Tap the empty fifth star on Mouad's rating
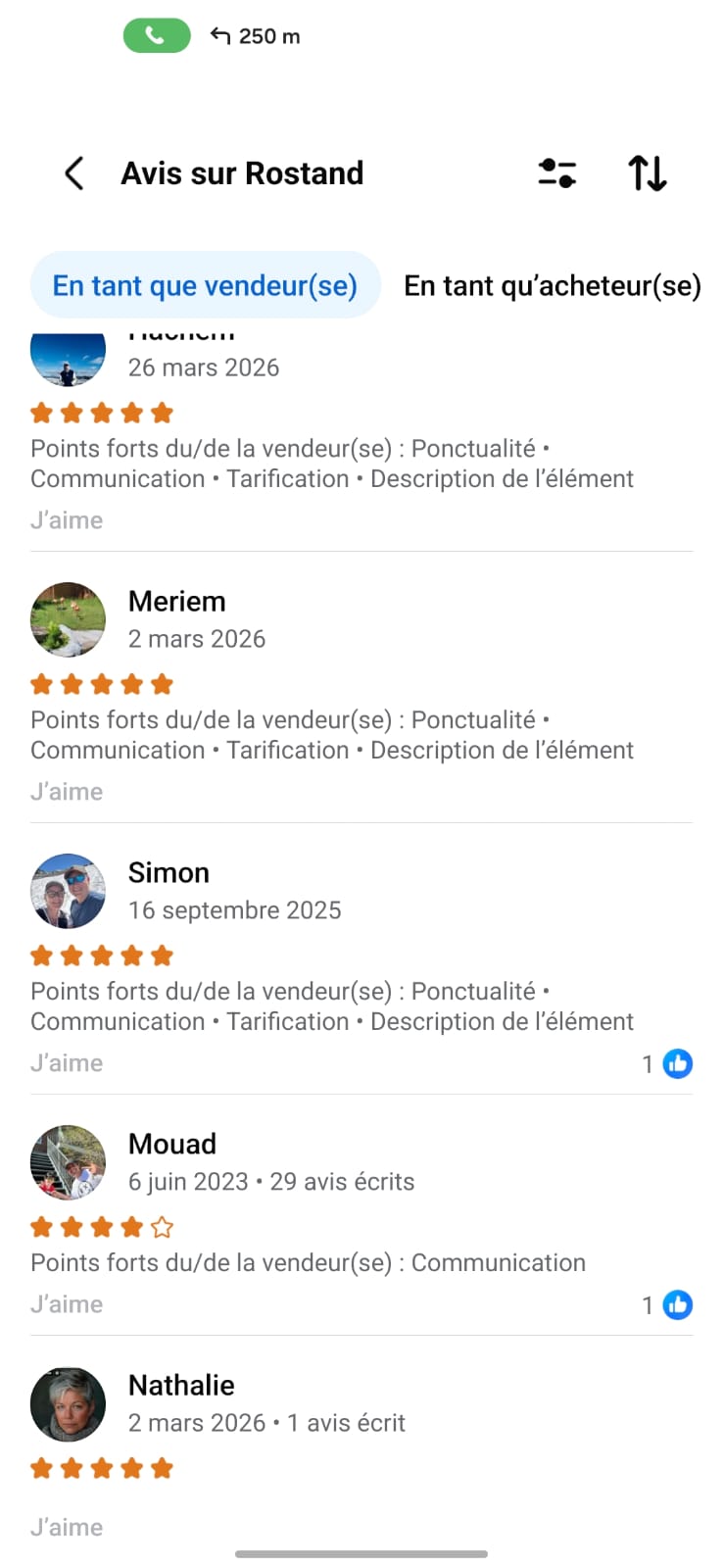The height and width of the screenshot is (1568, 723). (162, 1226)
